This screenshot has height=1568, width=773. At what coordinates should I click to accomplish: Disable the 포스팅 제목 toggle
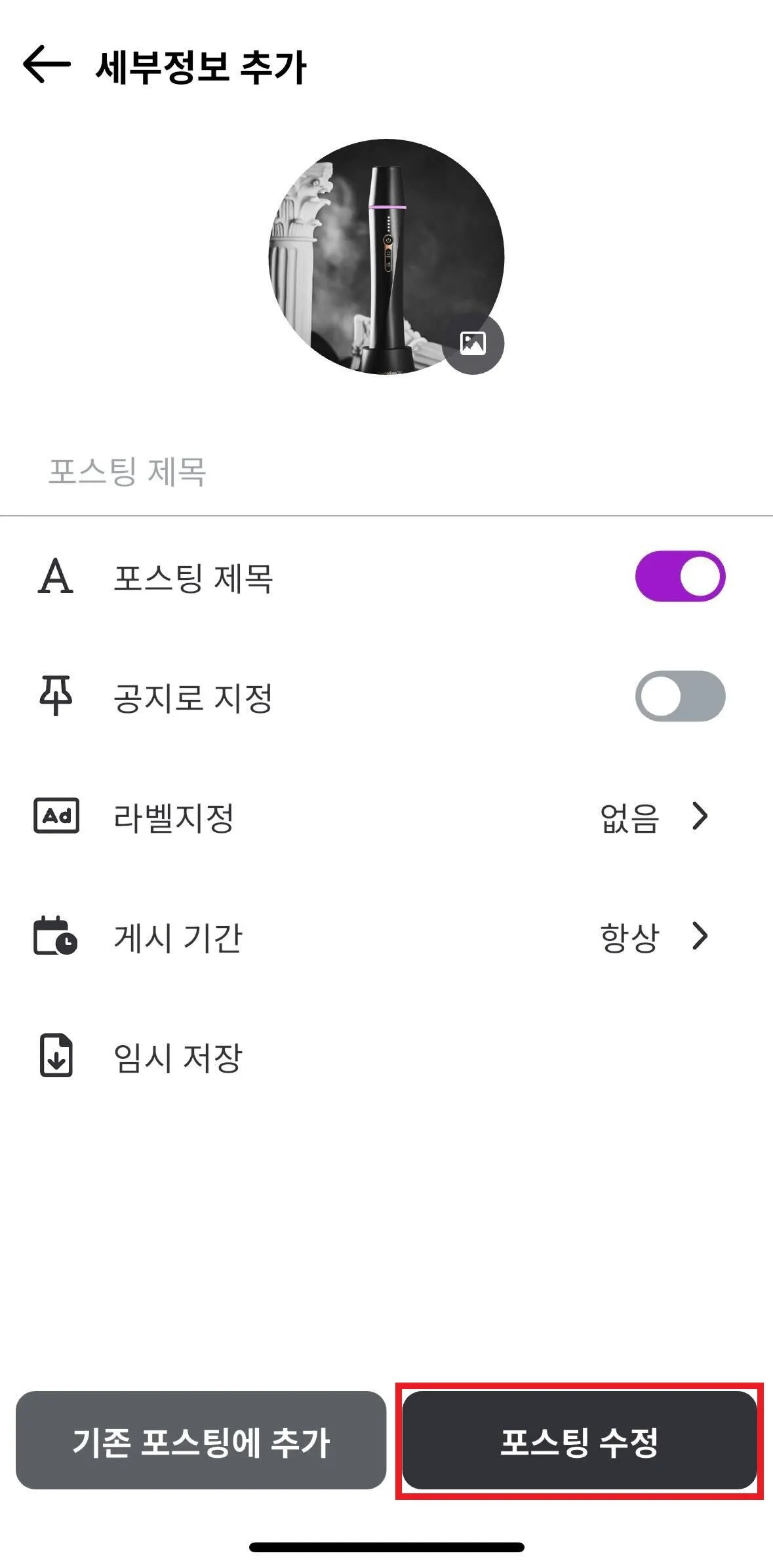[x=680, y=577]
